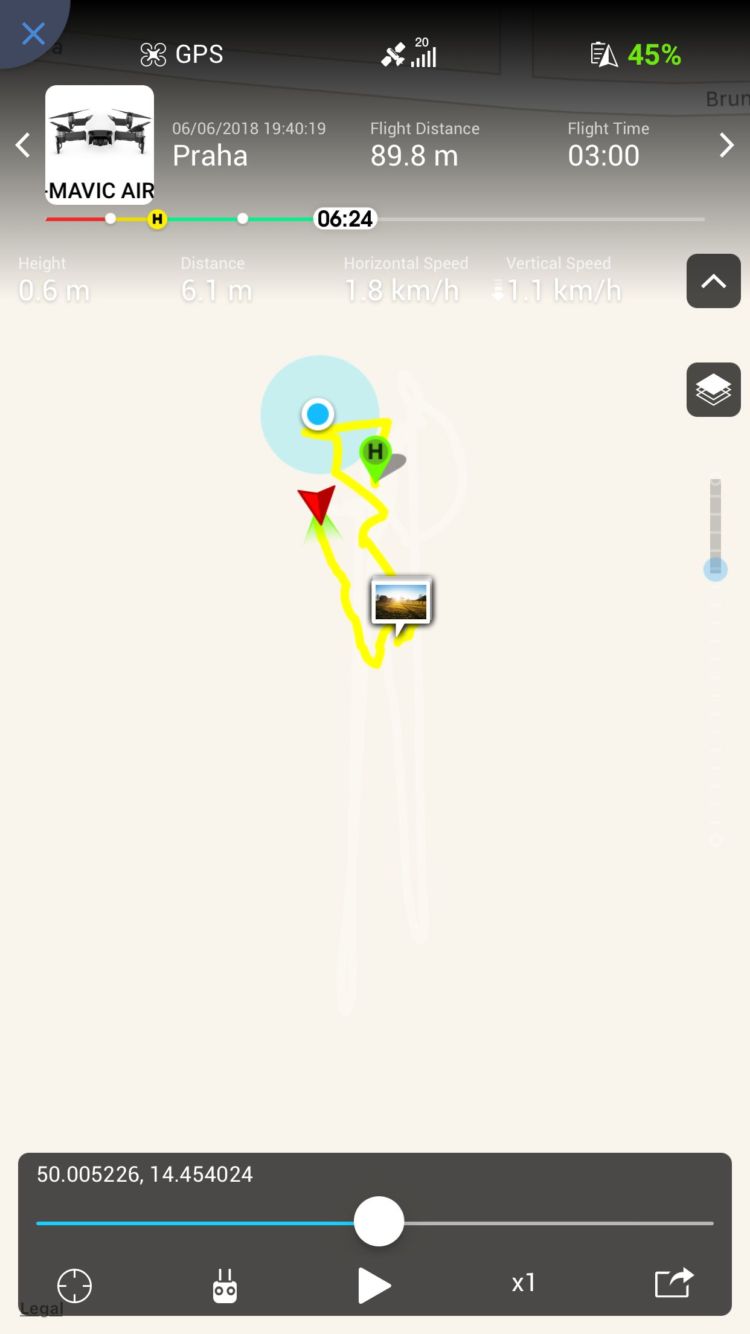750x1334 pixels.
Task: Play the flight record playback
Action: [x=374, y=1285]
